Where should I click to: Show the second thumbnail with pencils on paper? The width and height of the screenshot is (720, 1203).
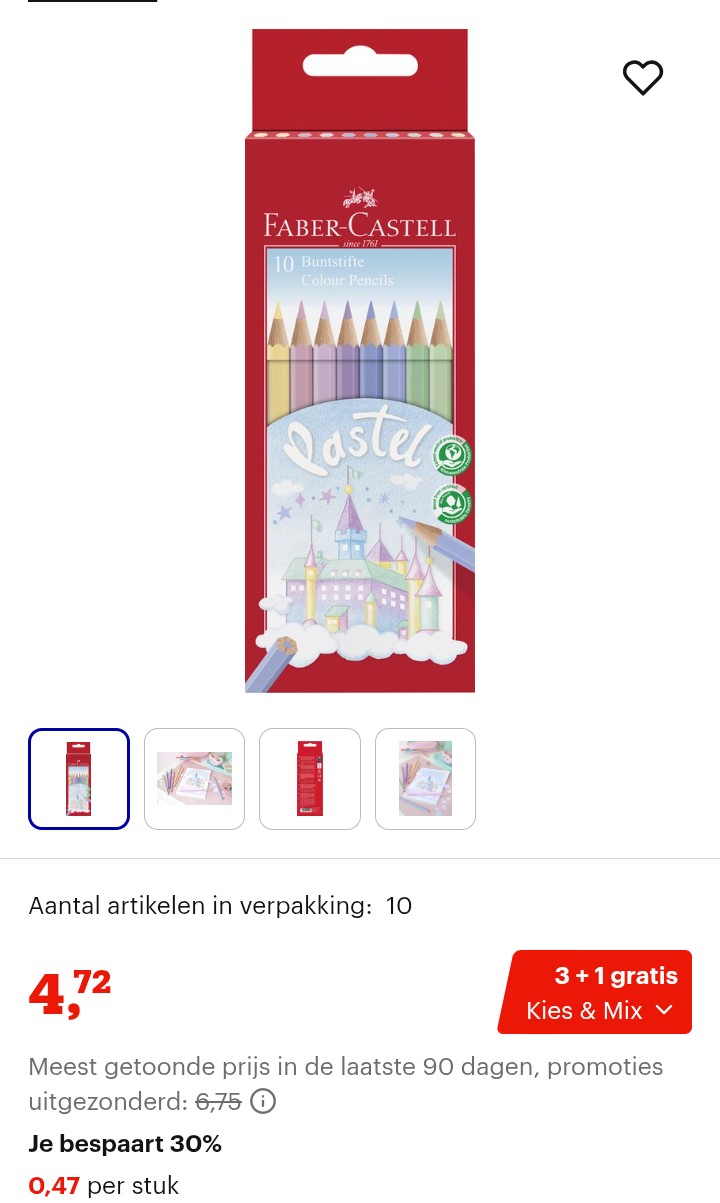click(x=194, y=779)
